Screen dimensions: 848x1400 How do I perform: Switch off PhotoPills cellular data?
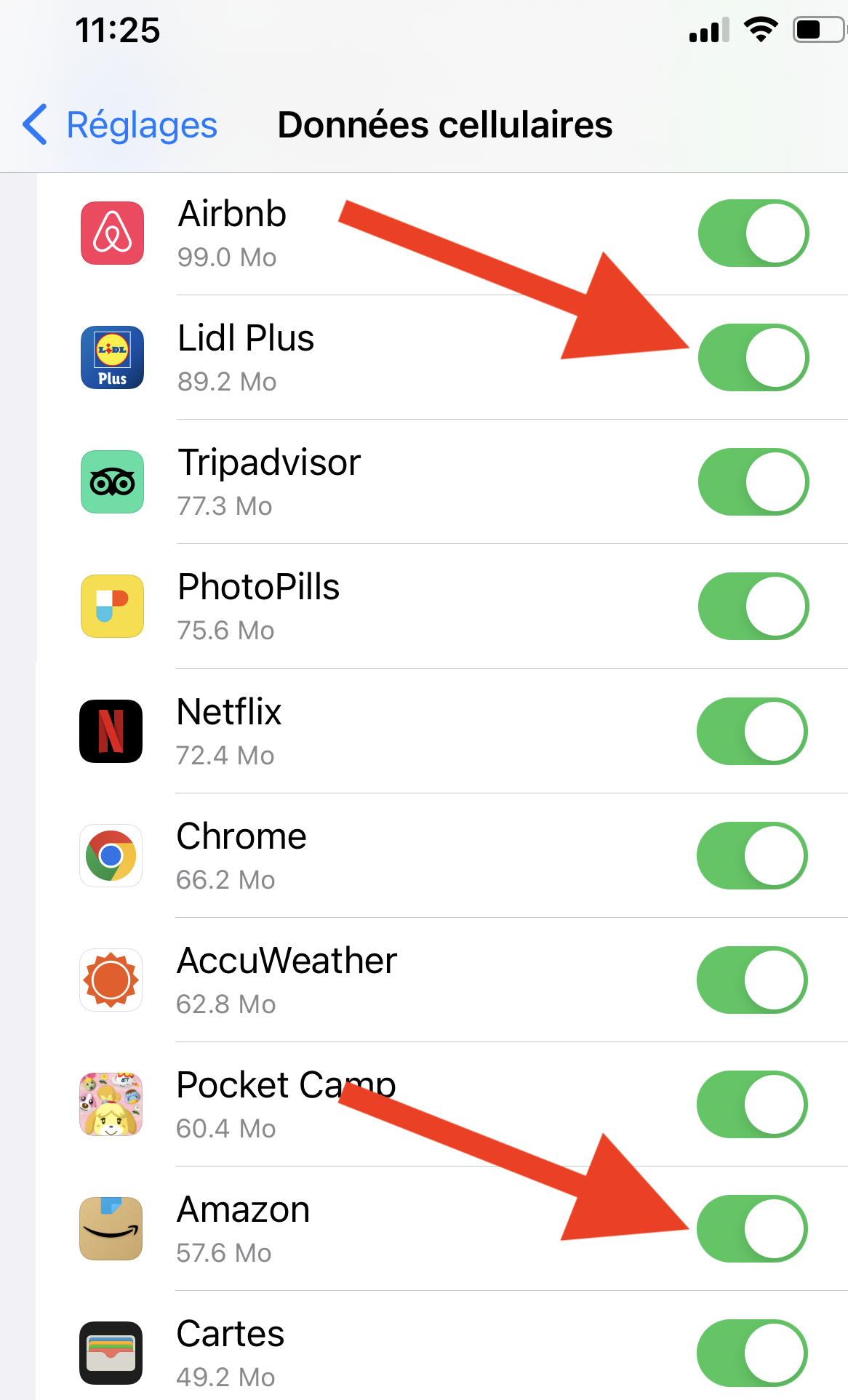pos(753,607)
